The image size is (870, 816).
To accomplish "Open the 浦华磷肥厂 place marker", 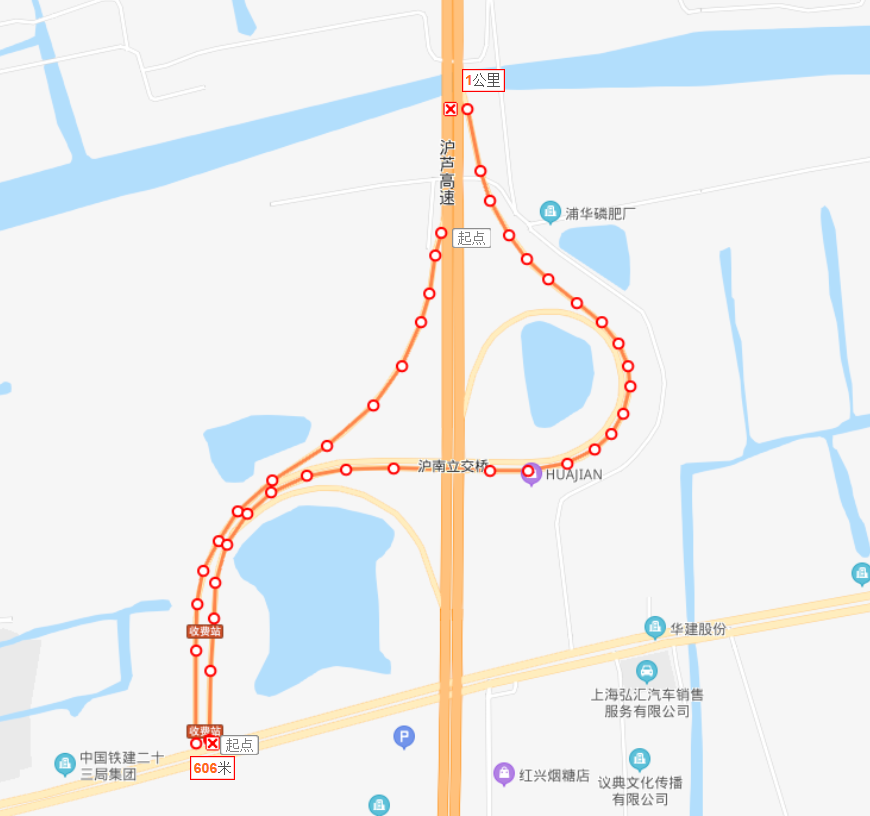I will [x=550, y=212].
